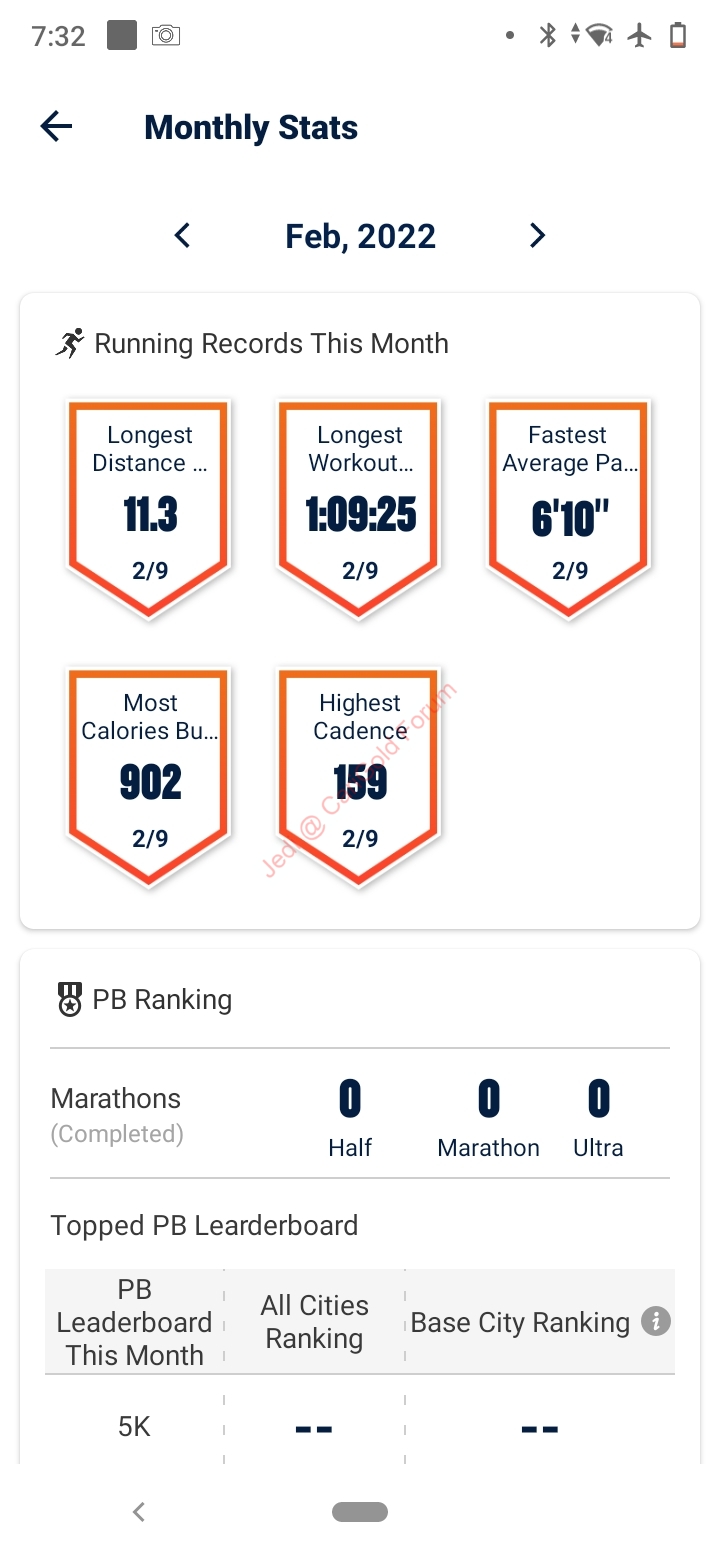Tap the system back button
Image resolution: width=720 pixels, height=1560 pixels.
coord(139,1512)
